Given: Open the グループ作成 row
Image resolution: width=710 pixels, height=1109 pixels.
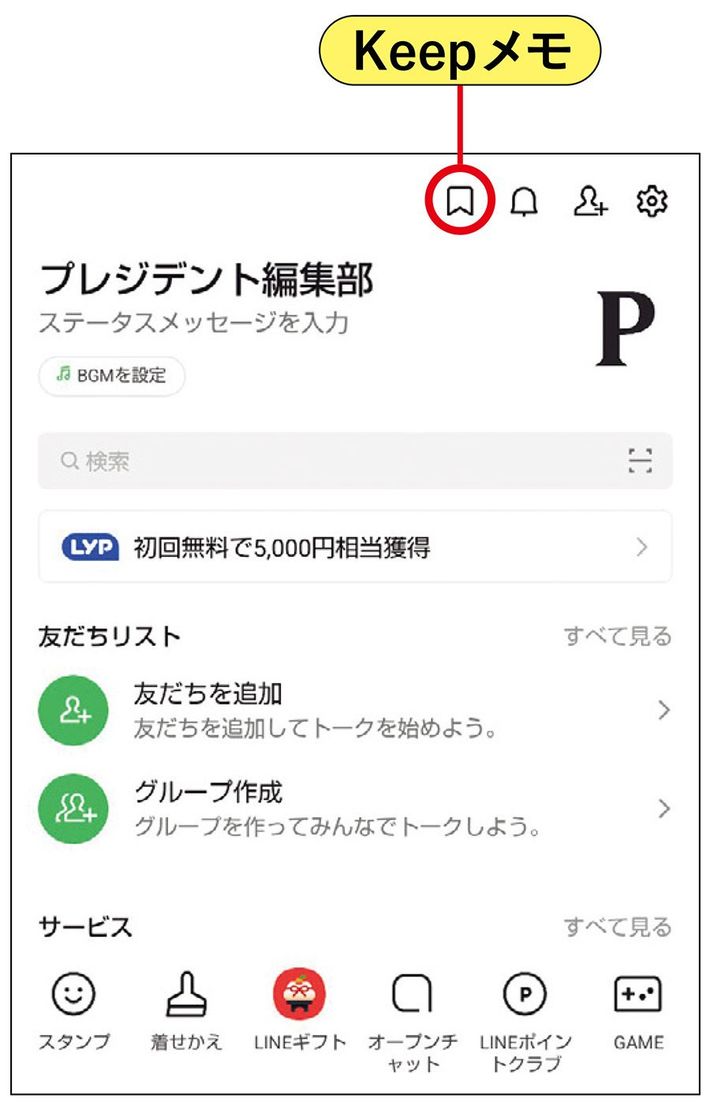Looking at the screenshot, I should click(355, 808).
